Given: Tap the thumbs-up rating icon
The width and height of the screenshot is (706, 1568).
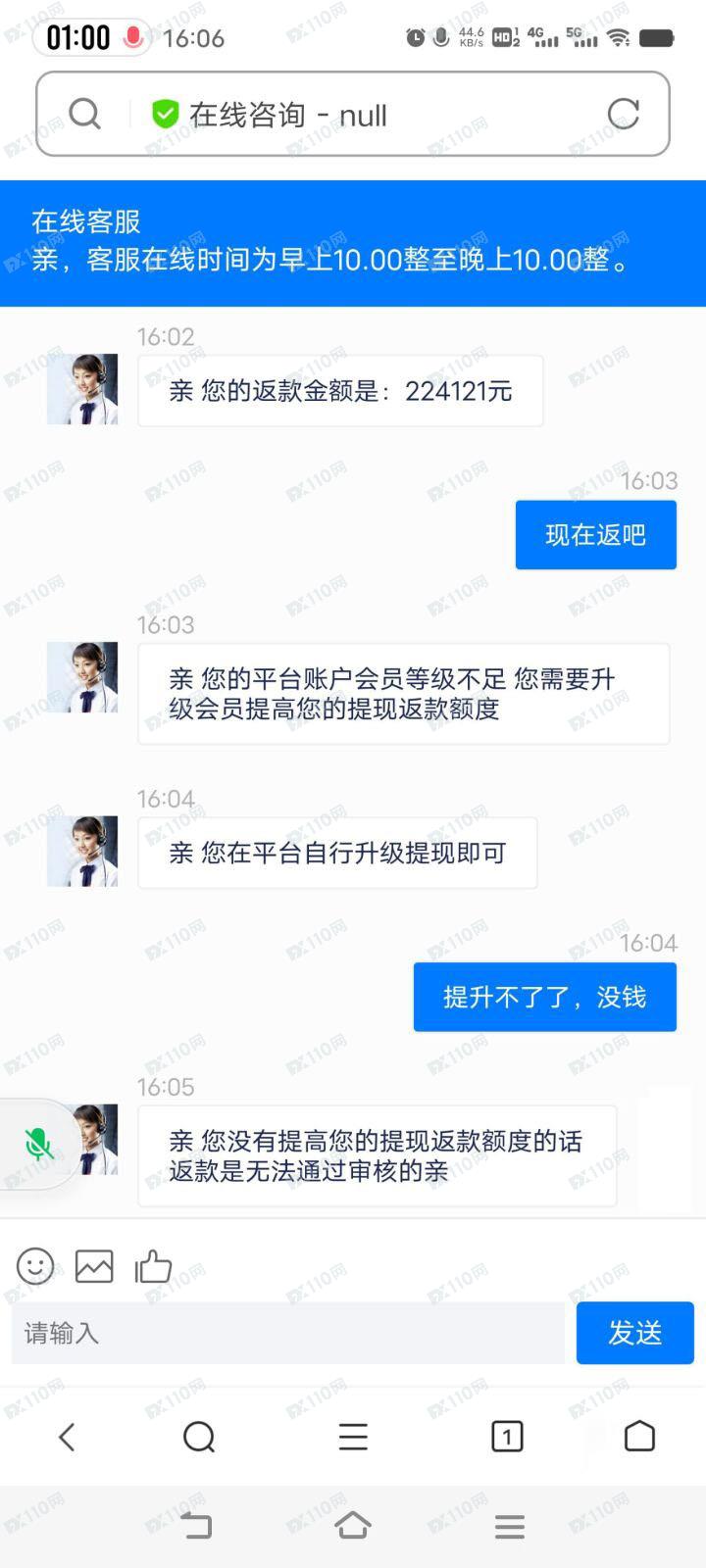Looking at the screenshot, I should point(153,1266).
